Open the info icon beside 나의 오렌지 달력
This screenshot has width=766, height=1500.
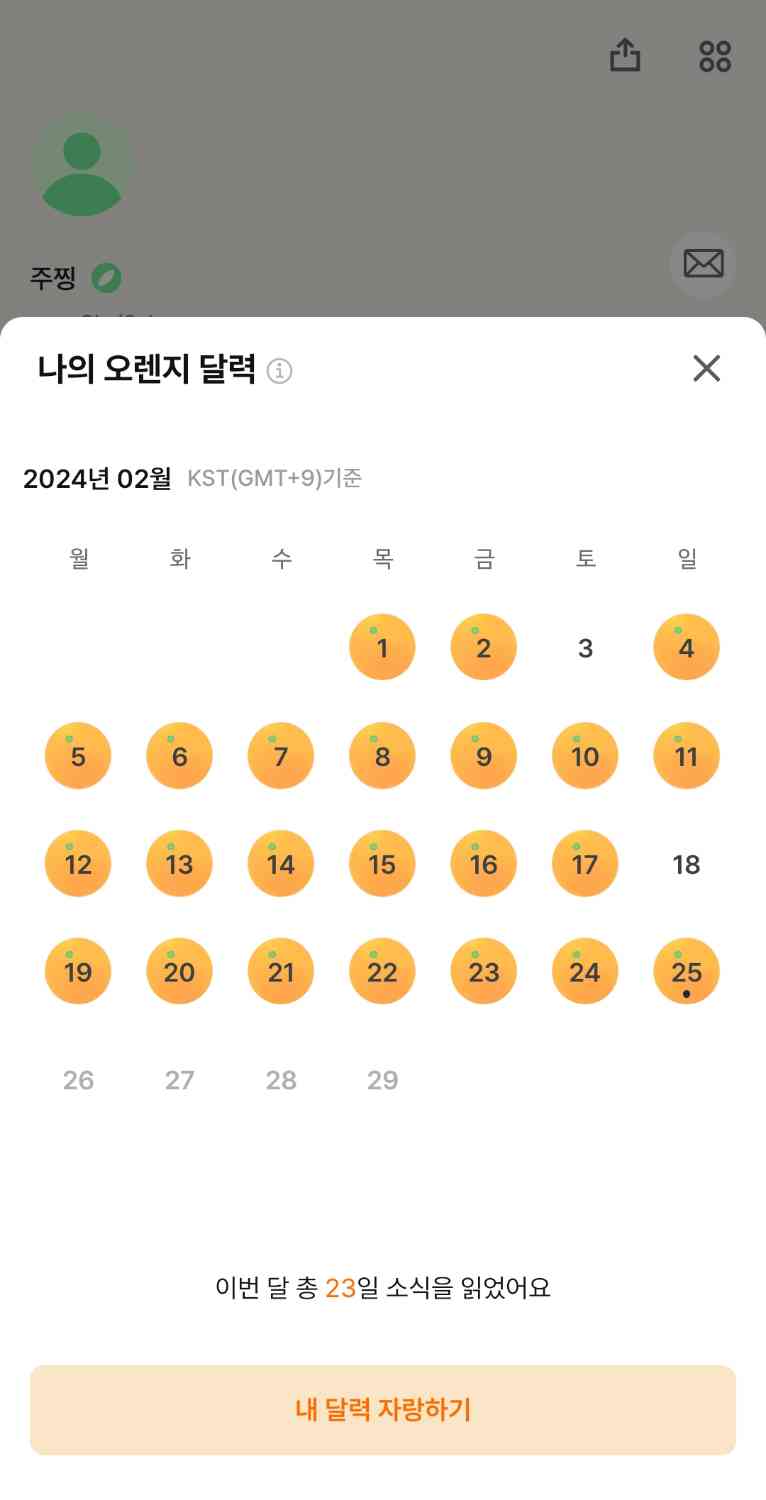(x=280, y=372)
